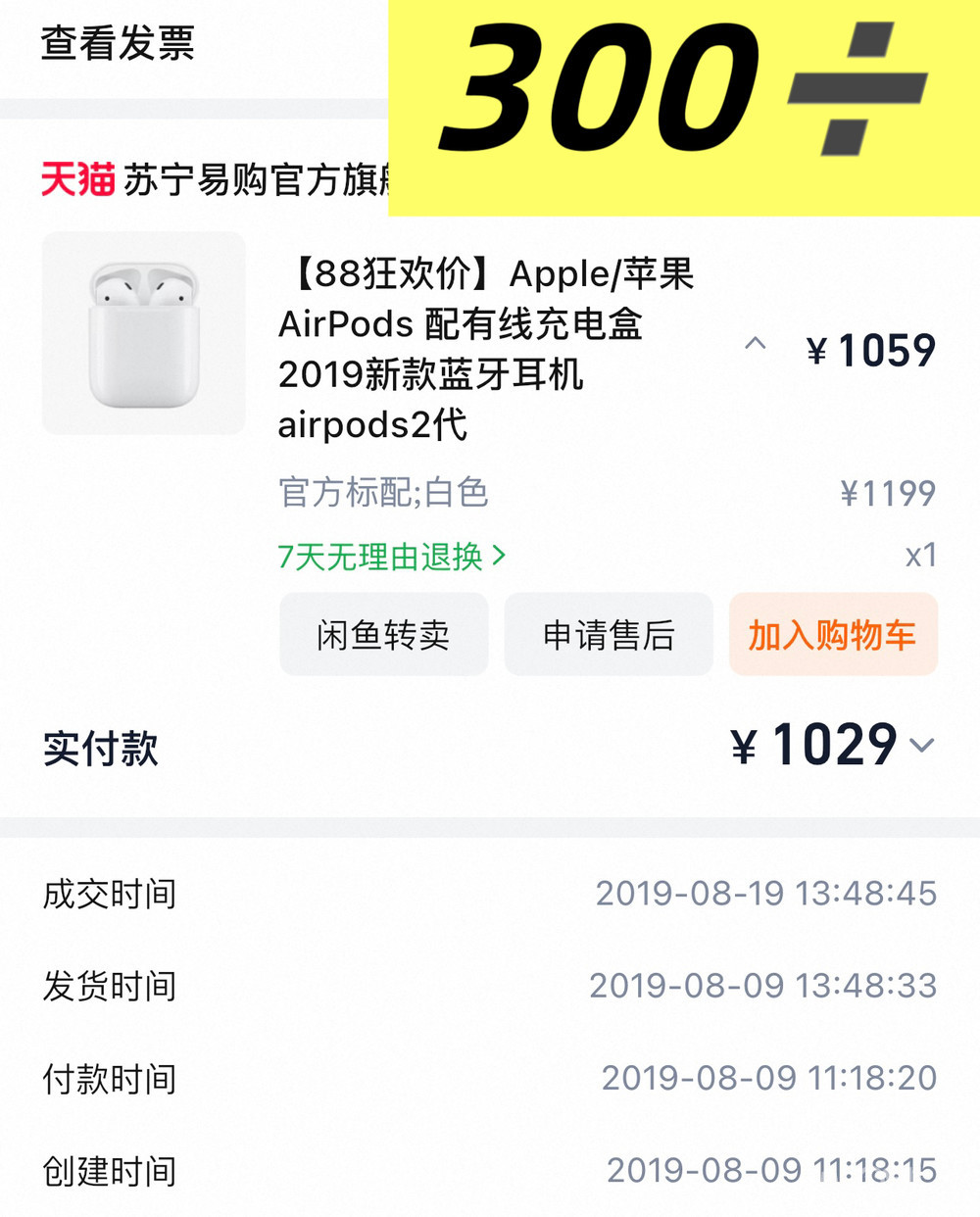Visit the 苏宁易购官方旗舰店 store
The height and width of the screenshot is (1217, 980).
pyautogui.click(x=257, y=180)
